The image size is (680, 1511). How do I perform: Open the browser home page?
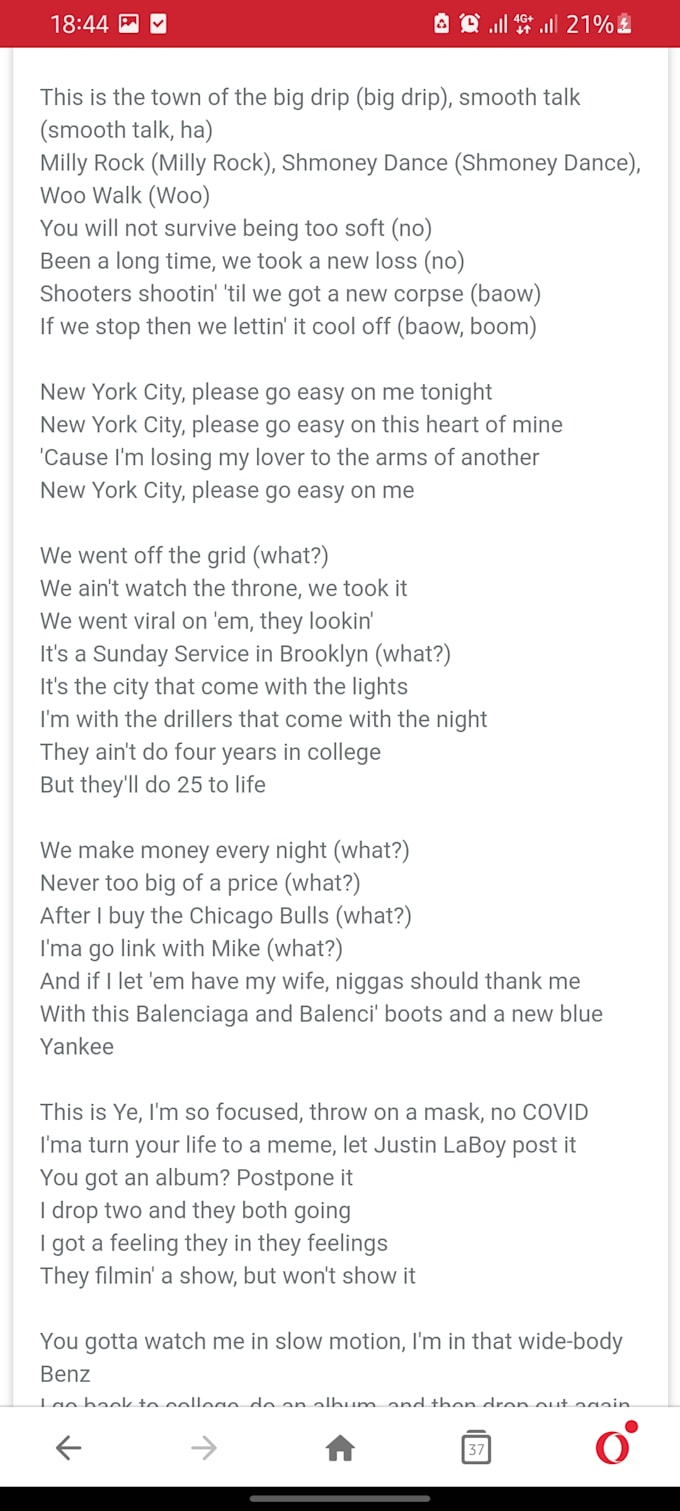tap(340, 1447)
